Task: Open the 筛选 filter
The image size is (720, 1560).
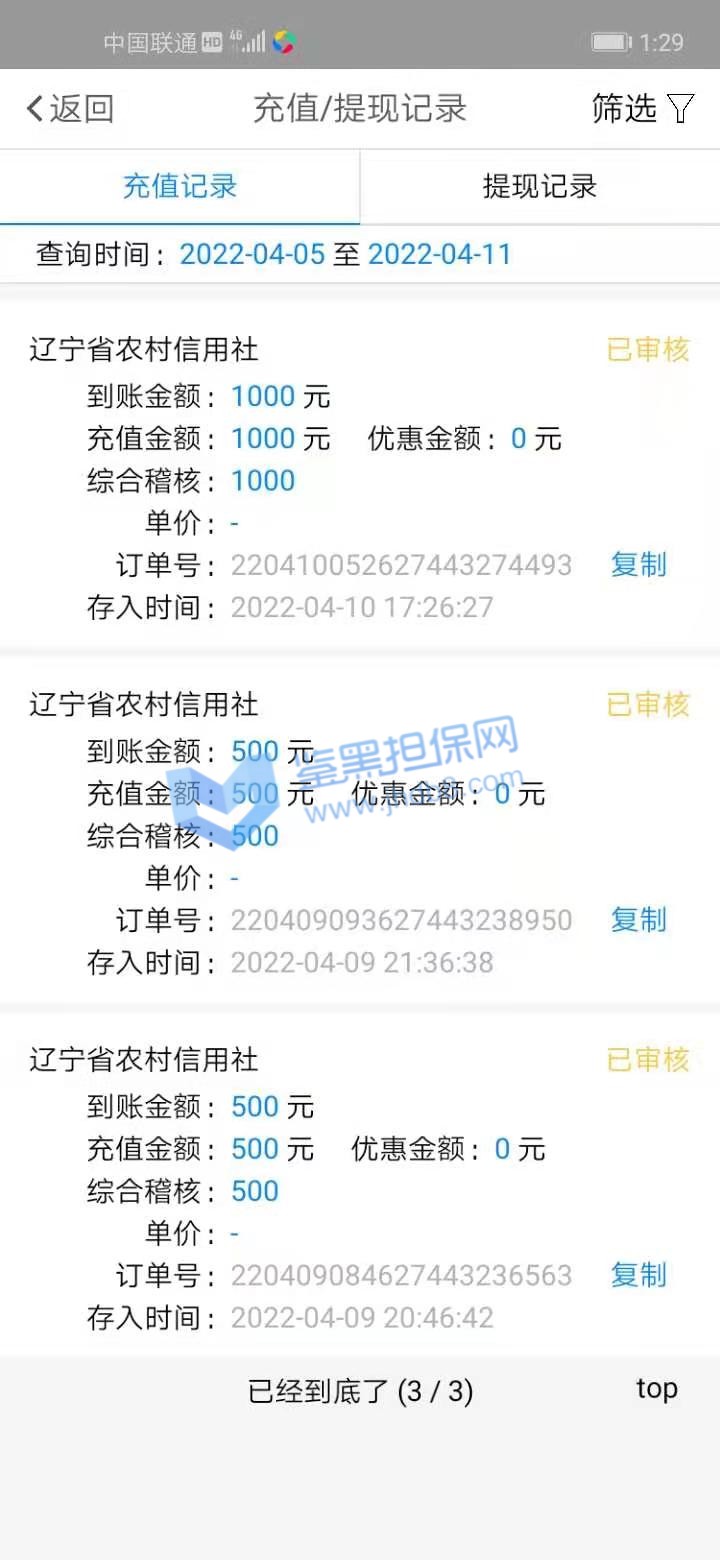Action: tap(642, 108)
